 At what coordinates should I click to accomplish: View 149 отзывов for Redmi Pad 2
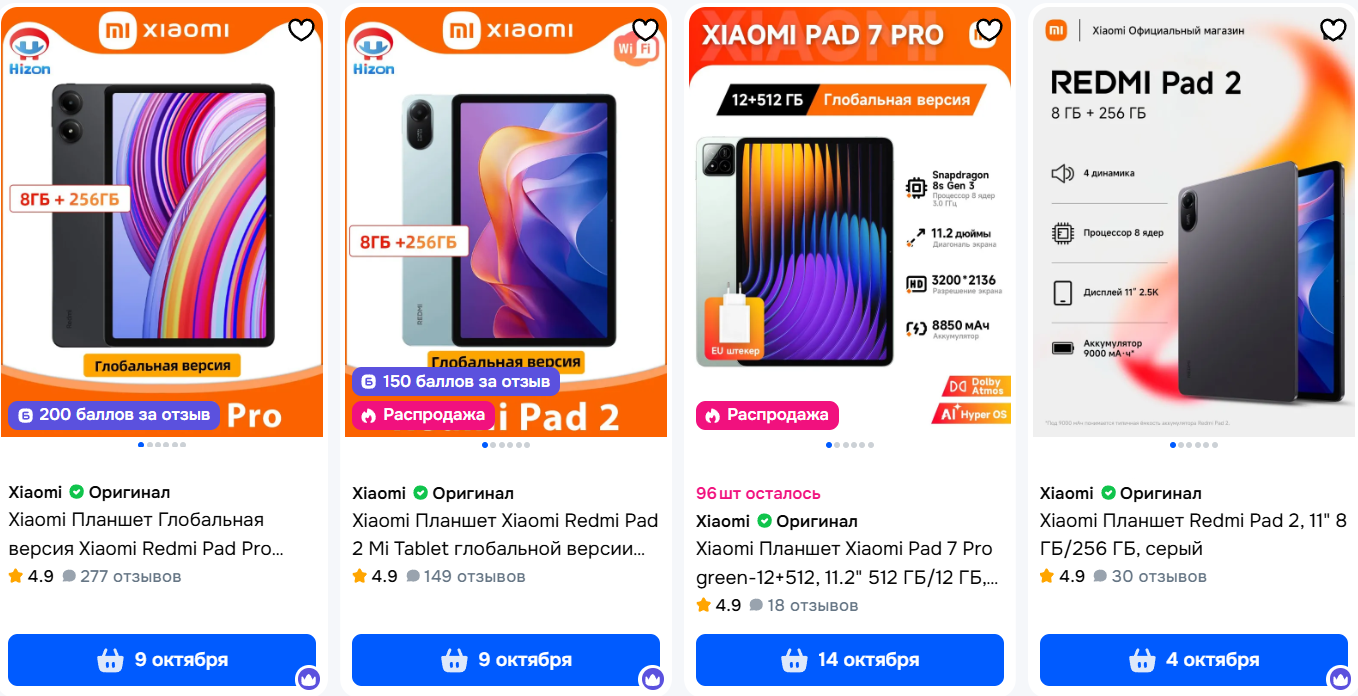(x=466, y=576)
